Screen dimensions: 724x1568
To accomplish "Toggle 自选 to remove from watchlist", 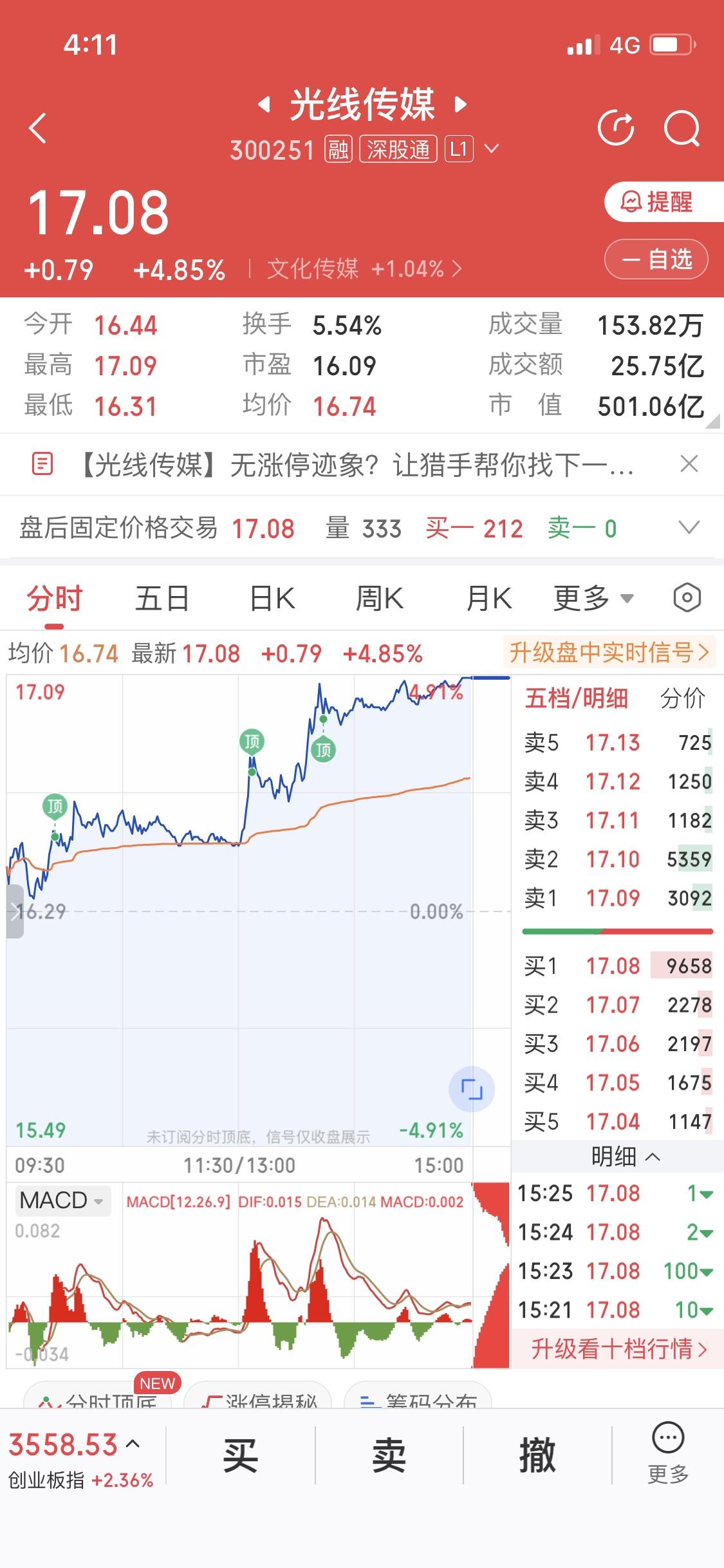I will tap(655, 259).
